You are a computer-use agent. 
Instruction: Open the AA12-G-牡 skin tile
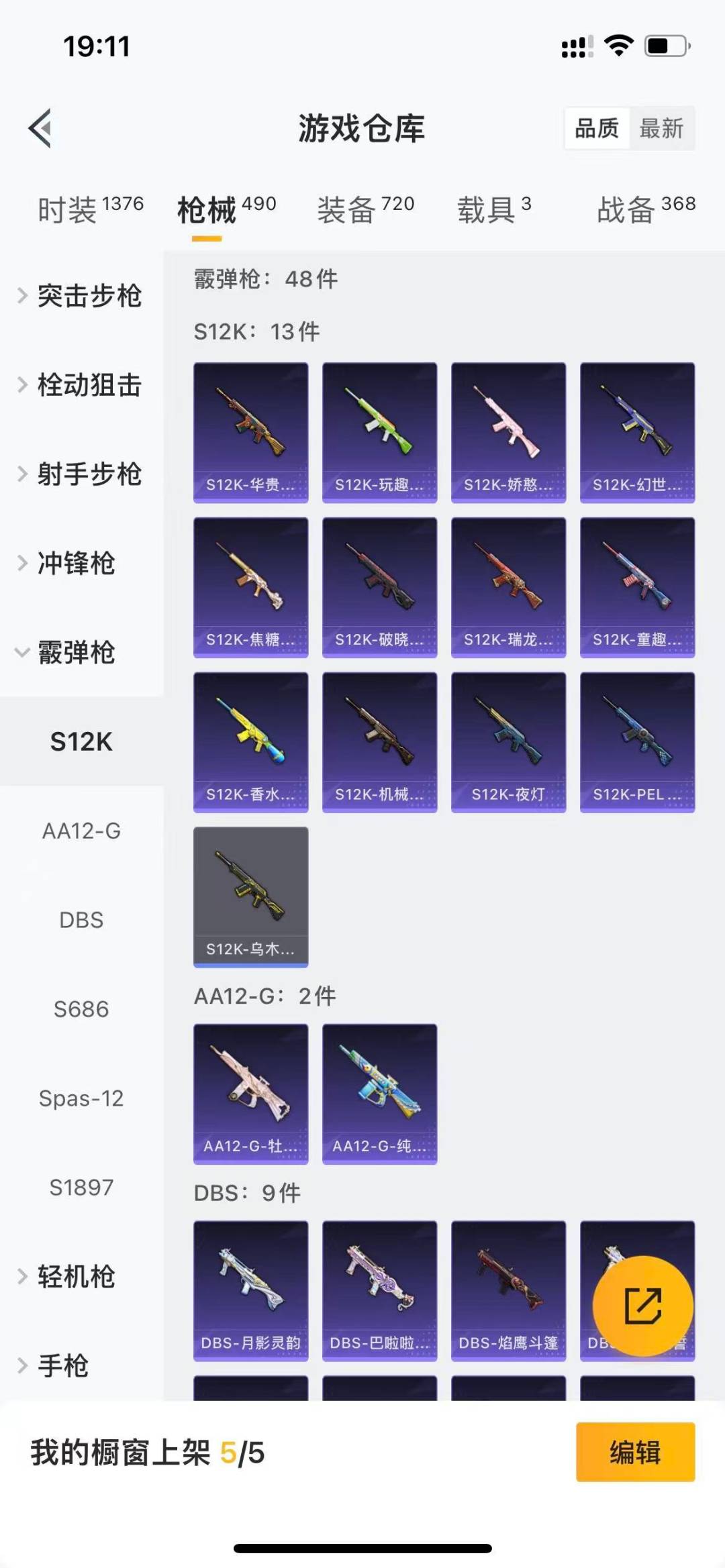[250, 1094]
